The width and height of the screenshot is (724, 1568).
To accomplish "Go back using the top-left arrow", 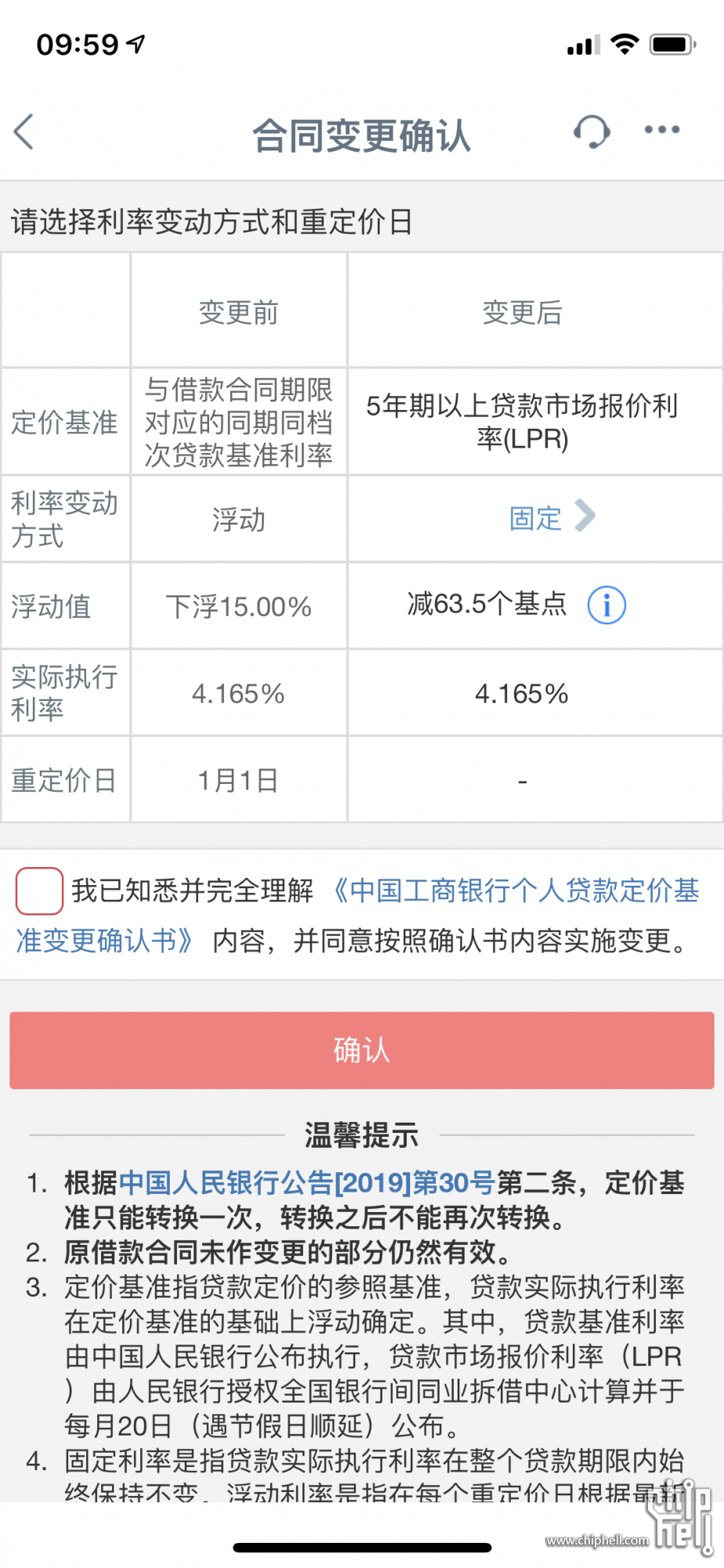I will 24,132.
